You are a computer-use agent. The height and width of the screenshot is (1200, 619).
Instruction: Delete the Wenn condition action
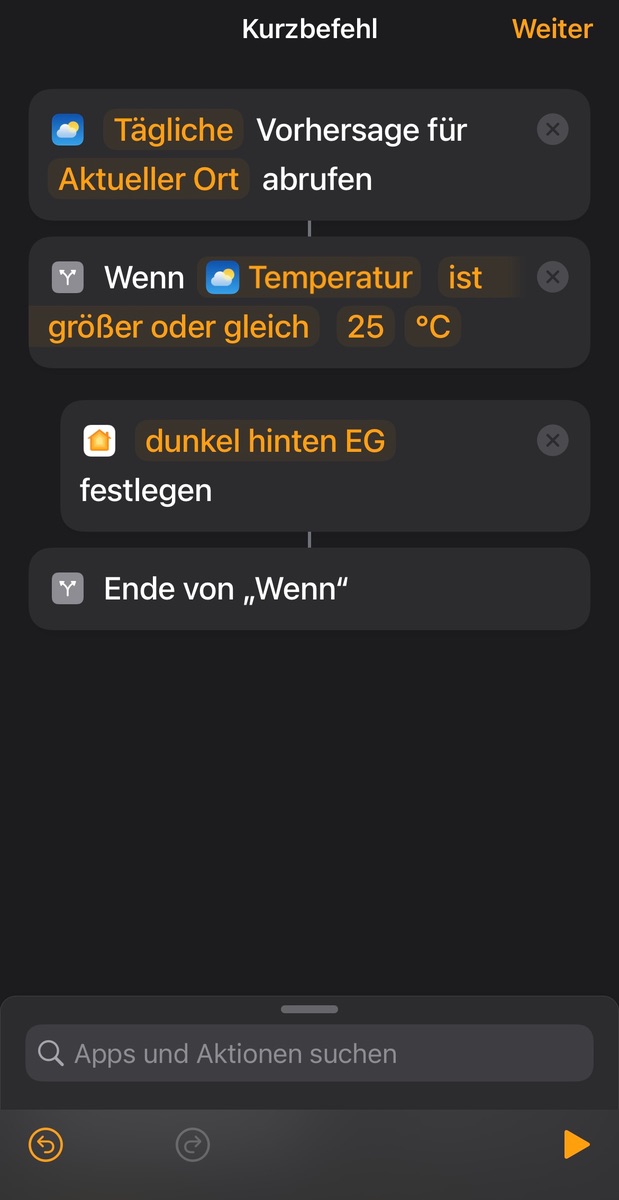tap(552, 277)
